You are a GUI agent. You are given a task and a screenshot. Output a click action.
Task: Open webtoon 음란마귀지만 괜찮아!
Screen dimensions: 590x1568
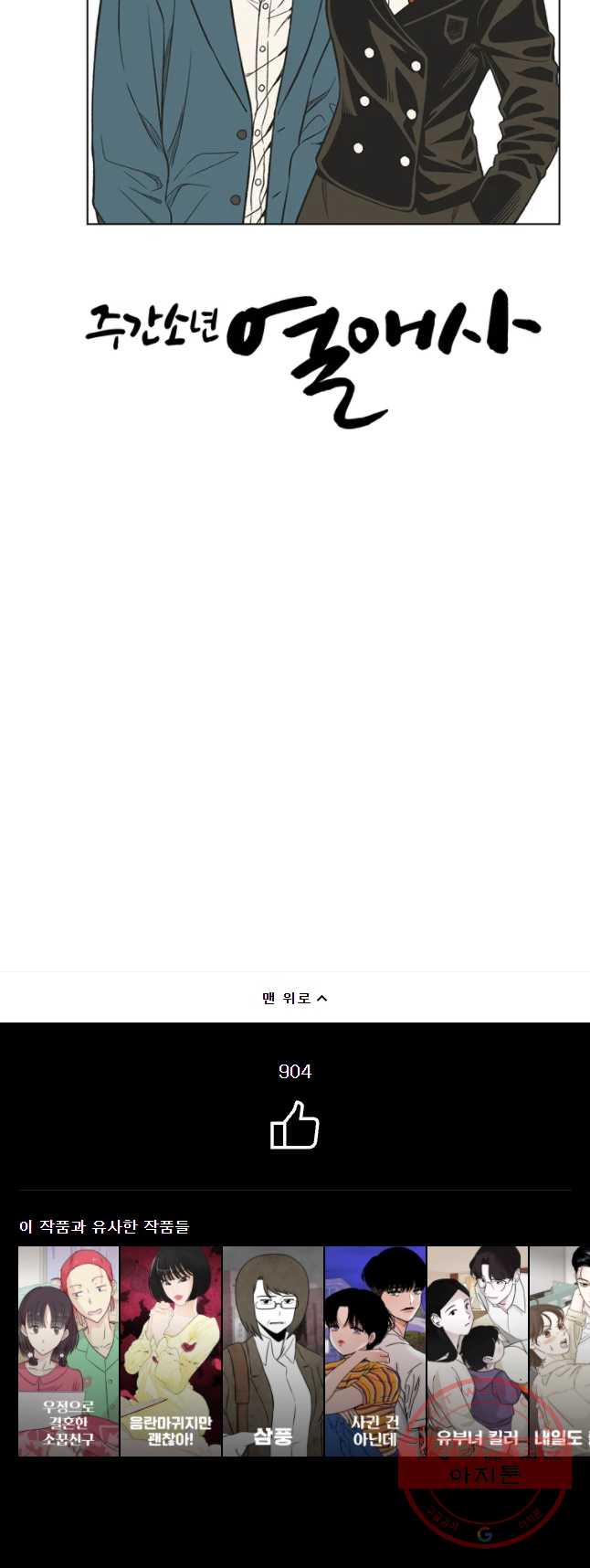[171, 1351]
